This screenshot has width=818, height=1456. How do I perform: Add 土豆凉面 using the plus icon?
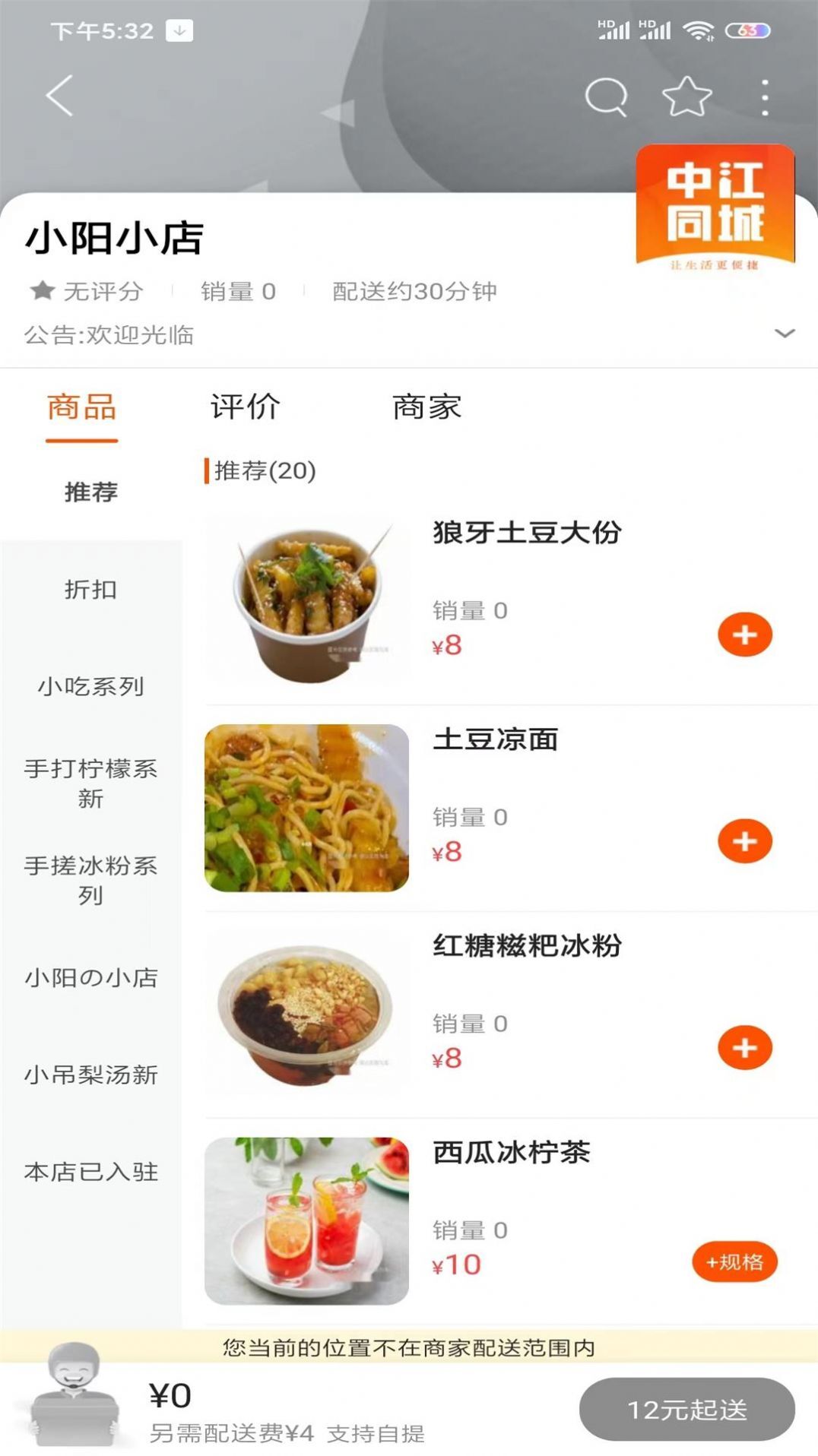[745, 841]
